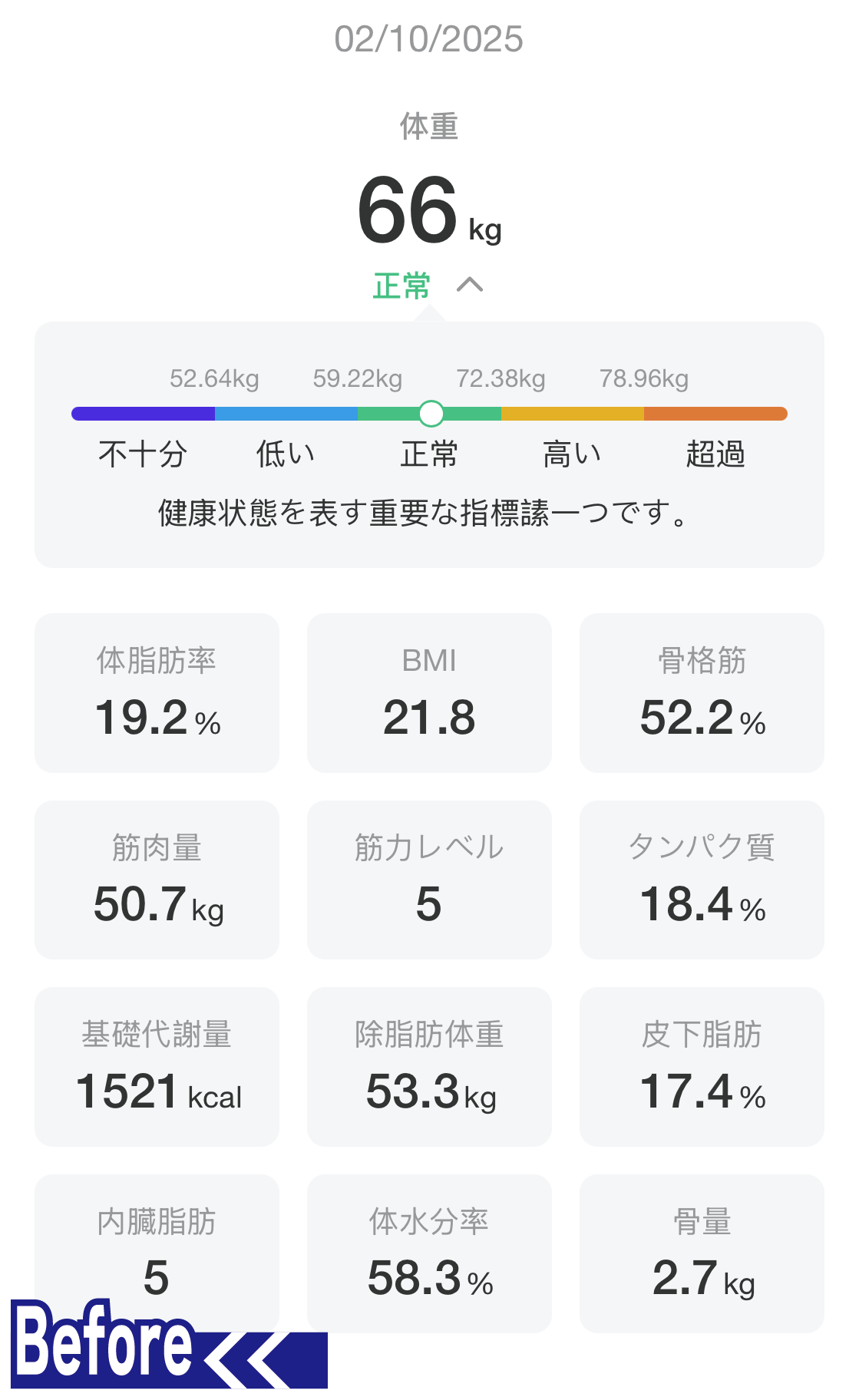Screen dimensions: 859x1400
Task: Check 体水分率 58.3% details
Action: (x=429, y=1253)
